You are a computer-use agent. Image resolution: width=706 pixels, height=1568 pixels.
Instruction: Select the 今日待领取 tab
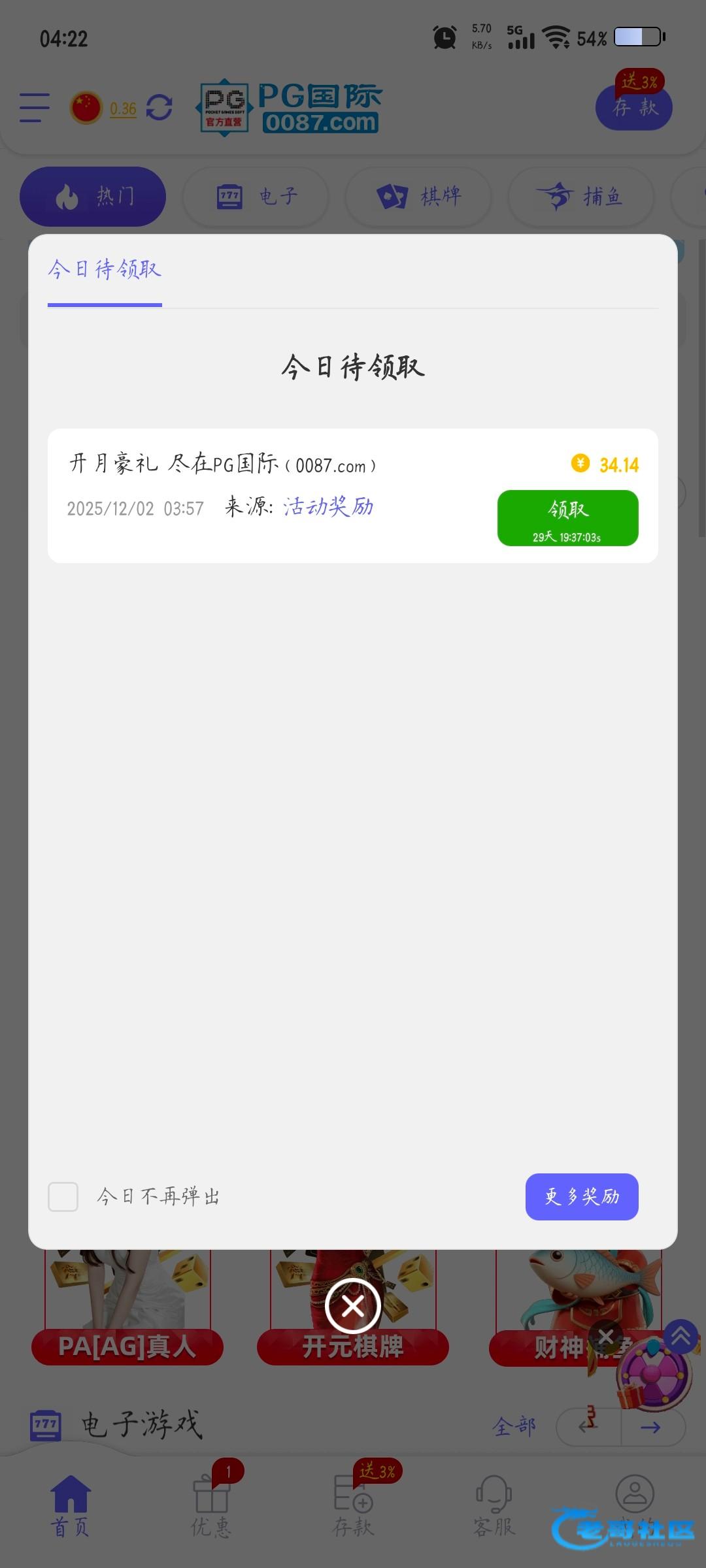point(105,270)
